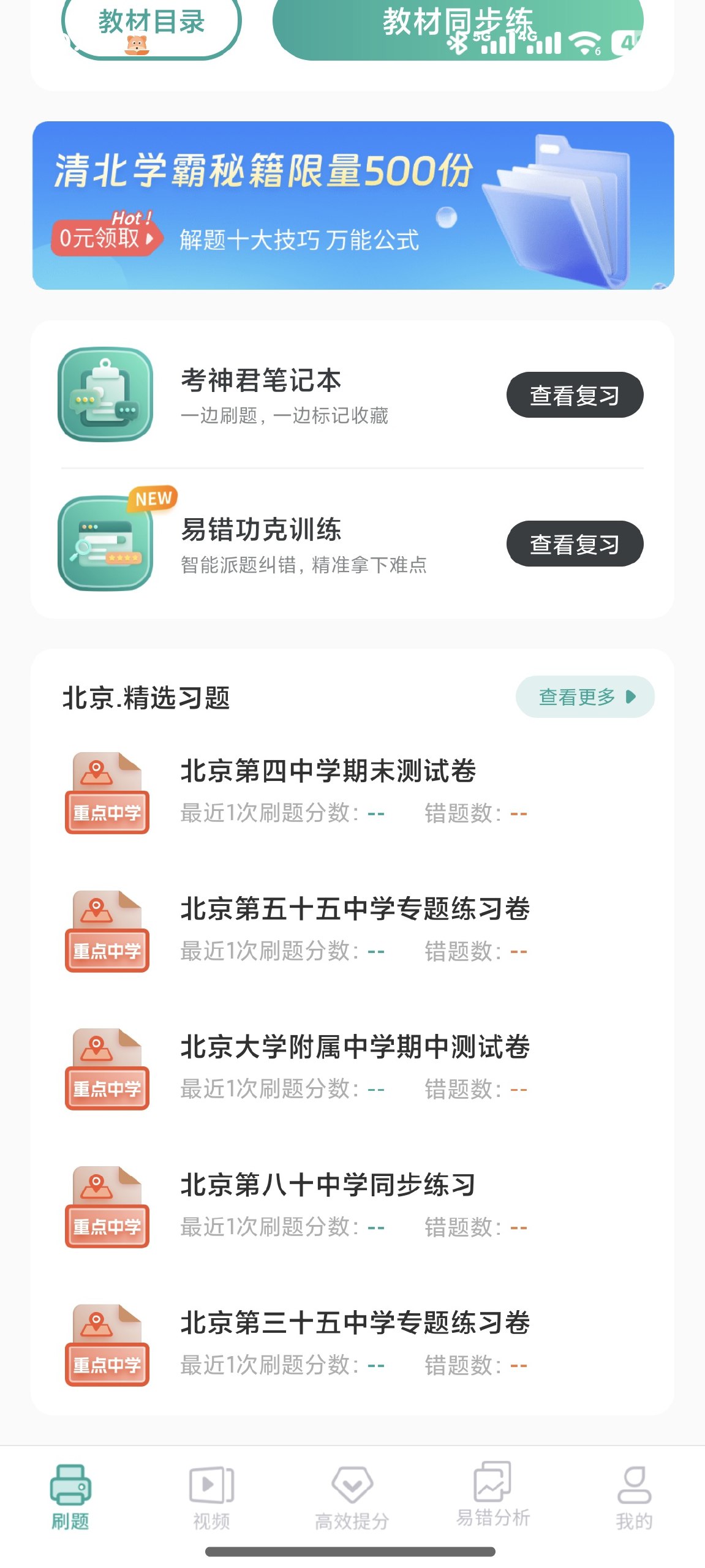705x1568 pixels.
Task: Open 北京第五十五中学专题练习卷
Action: click(355, 908)
